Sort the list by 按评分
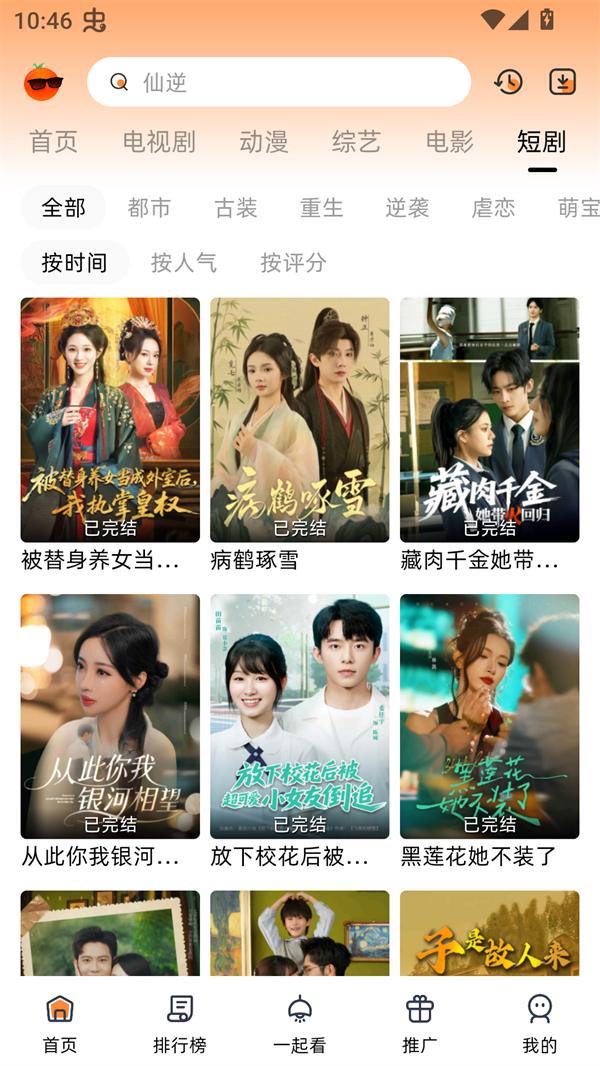This screenshot has height=1066, width=600. coord(294,263)
